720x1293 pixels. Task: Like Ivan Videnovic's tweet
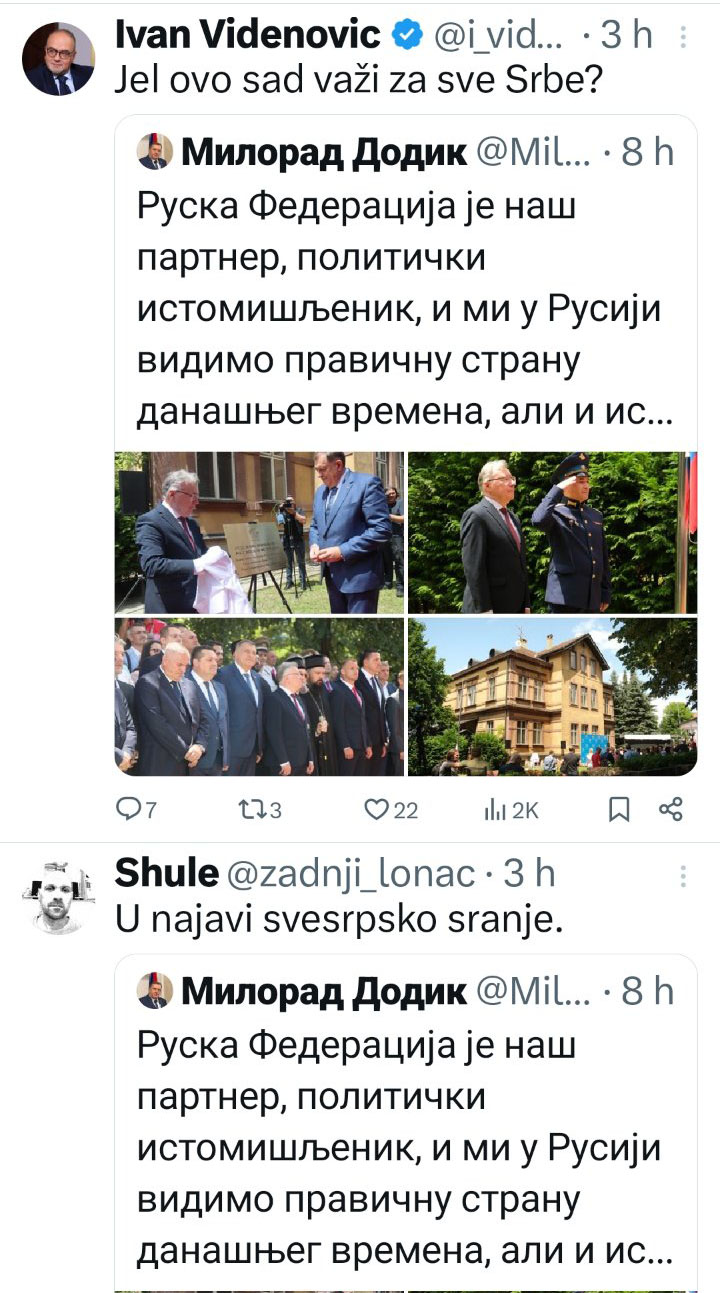pos(391,811)
